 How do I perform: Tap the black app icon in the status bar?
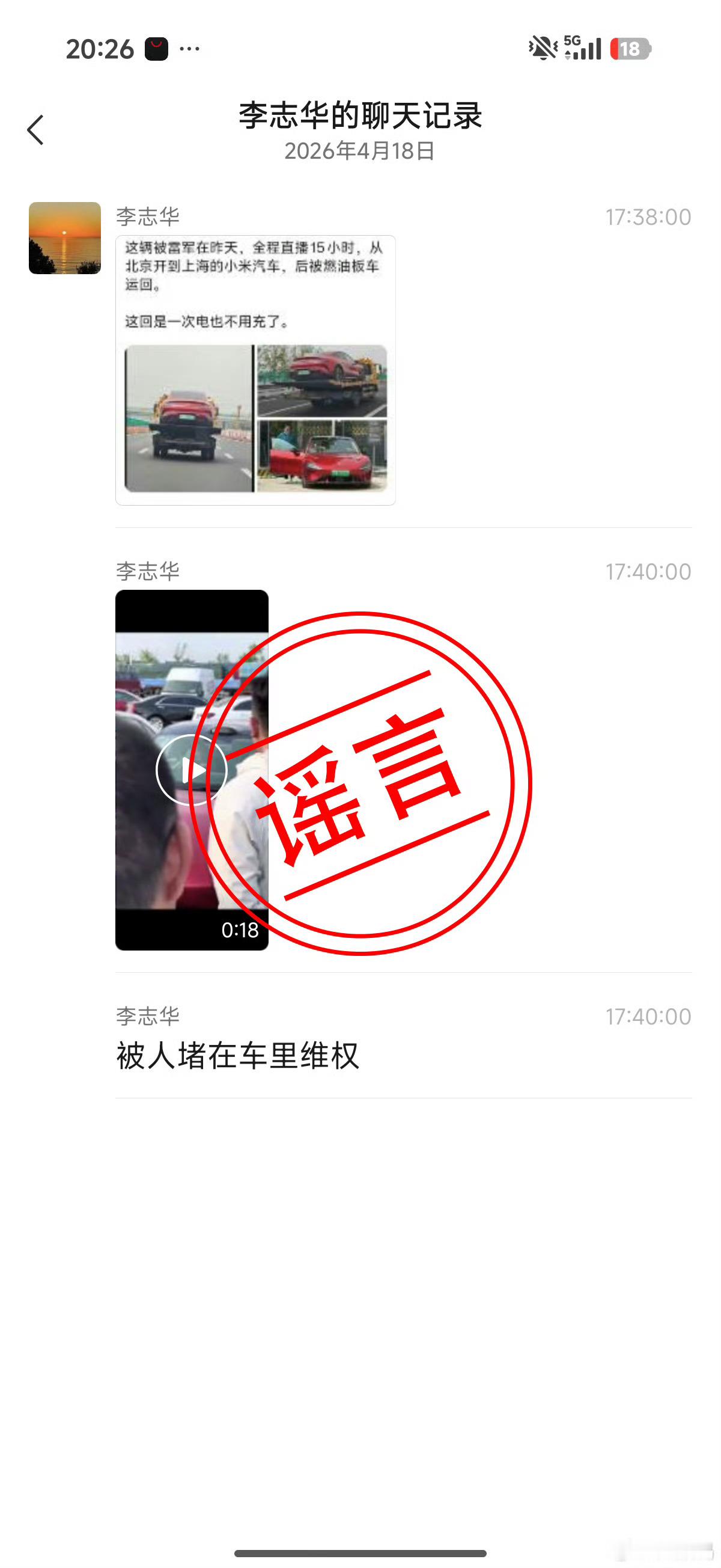tap(156, 49)
